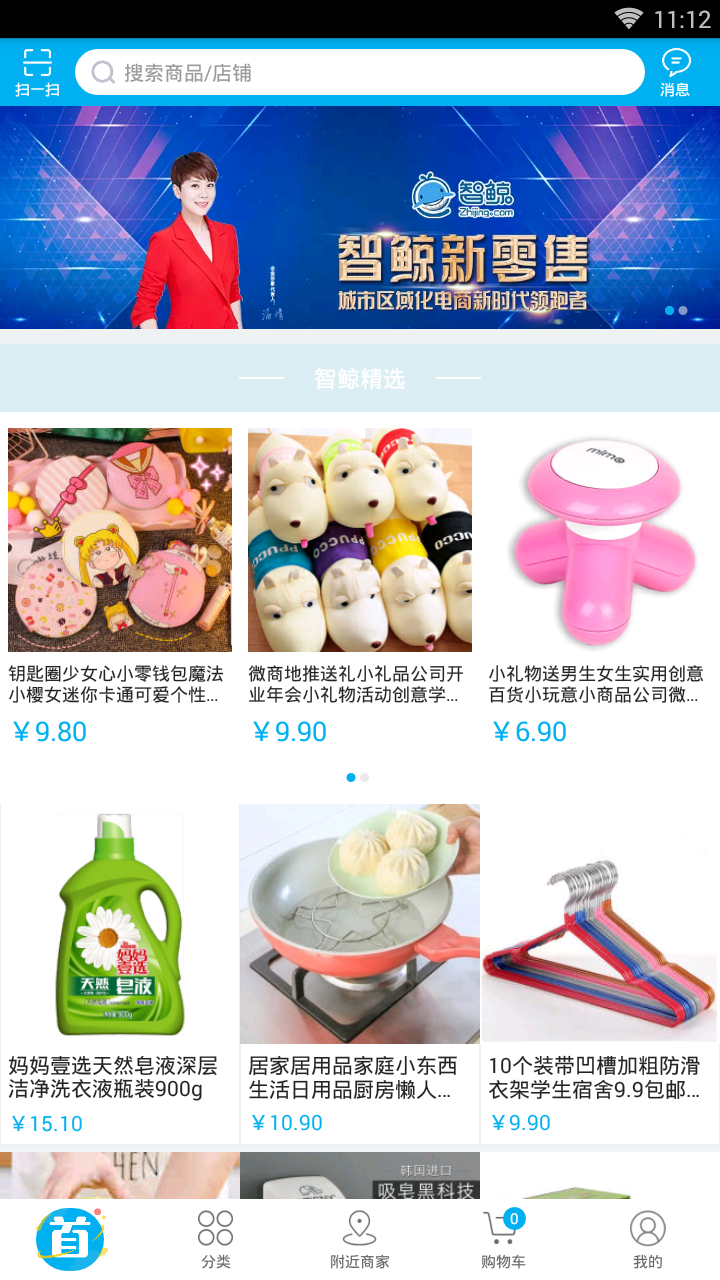Open 消息 messages icon
This screenshot has width=720, height=1280.
click(675, 72)
